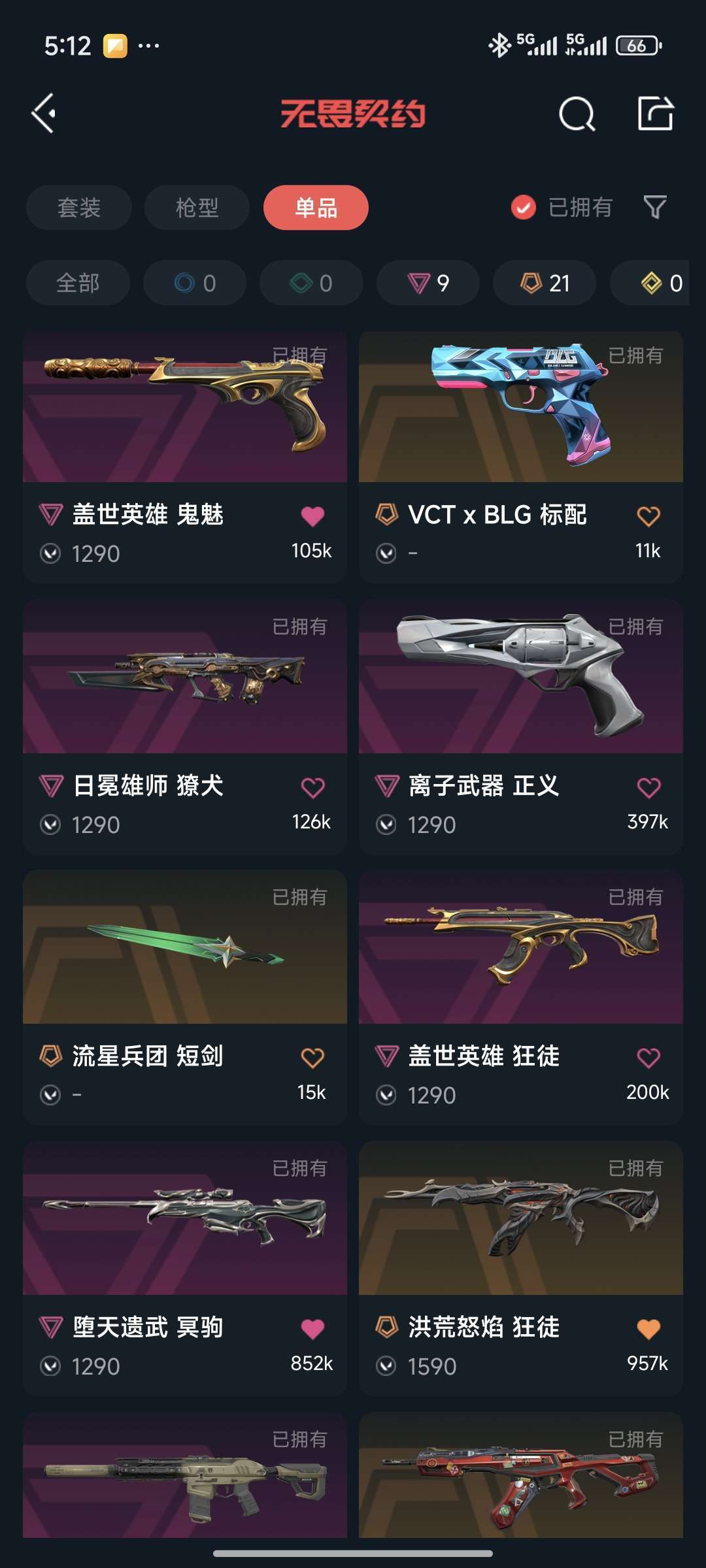706x1568 pixels.
Task: Open the funnel filter options
Action: (655, 208)
